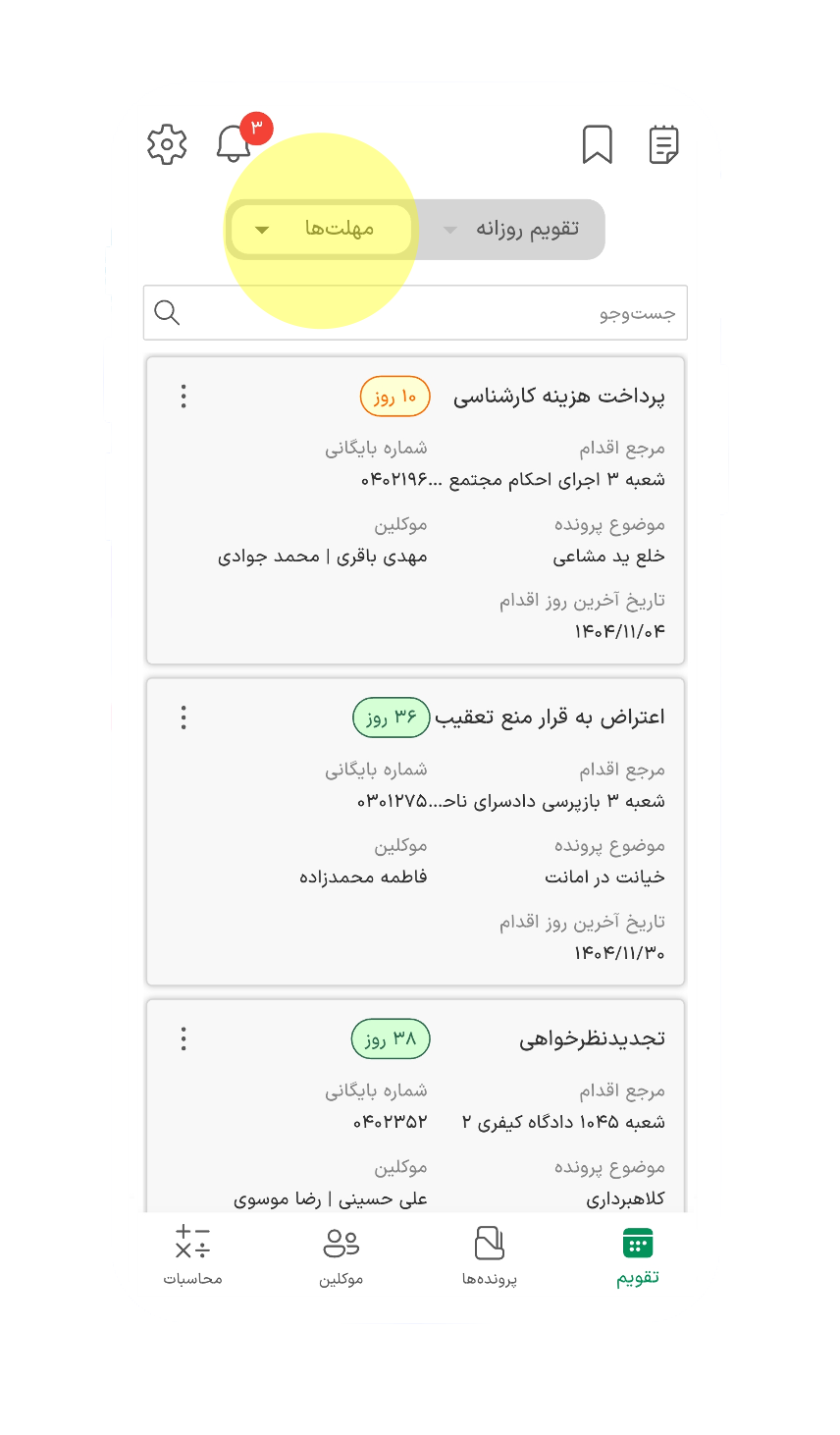Open the notes icon

(663, 144)
